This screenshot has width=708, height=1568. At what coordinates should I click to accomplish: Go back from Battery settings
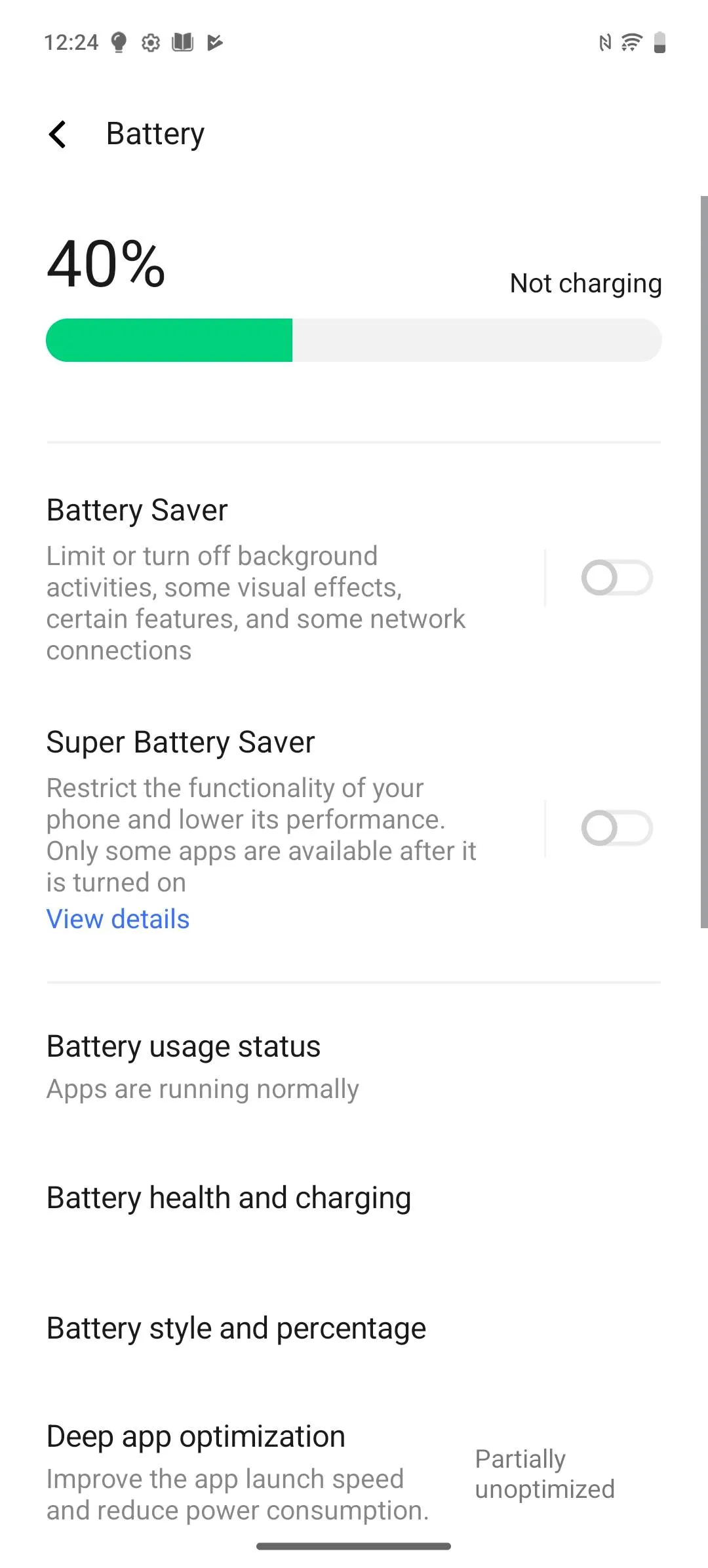pos(58,134)
